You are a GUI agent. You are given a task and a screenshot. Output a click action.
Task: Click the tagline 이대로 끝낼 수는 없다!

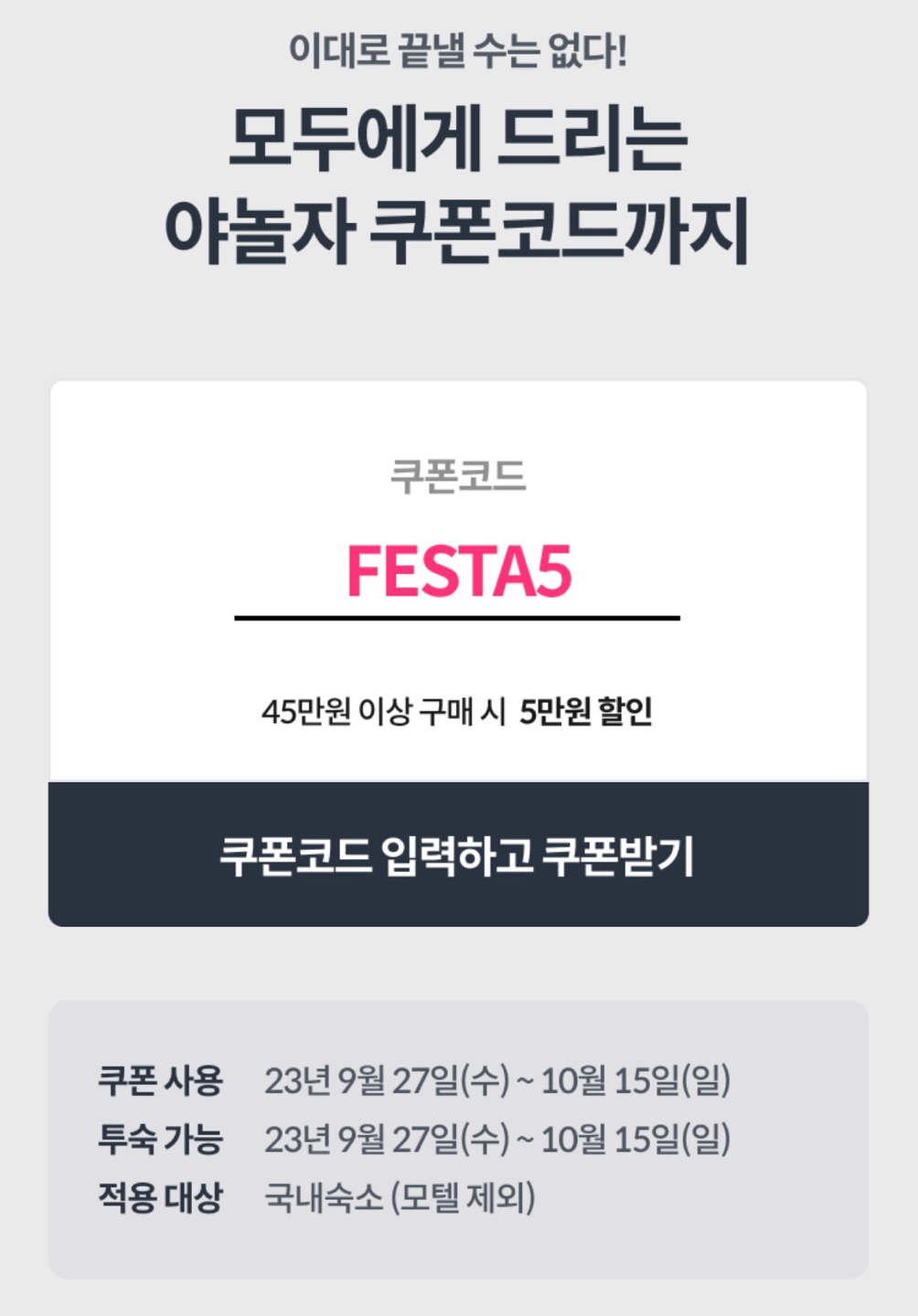pyautogui.click(x=459, y=50)
